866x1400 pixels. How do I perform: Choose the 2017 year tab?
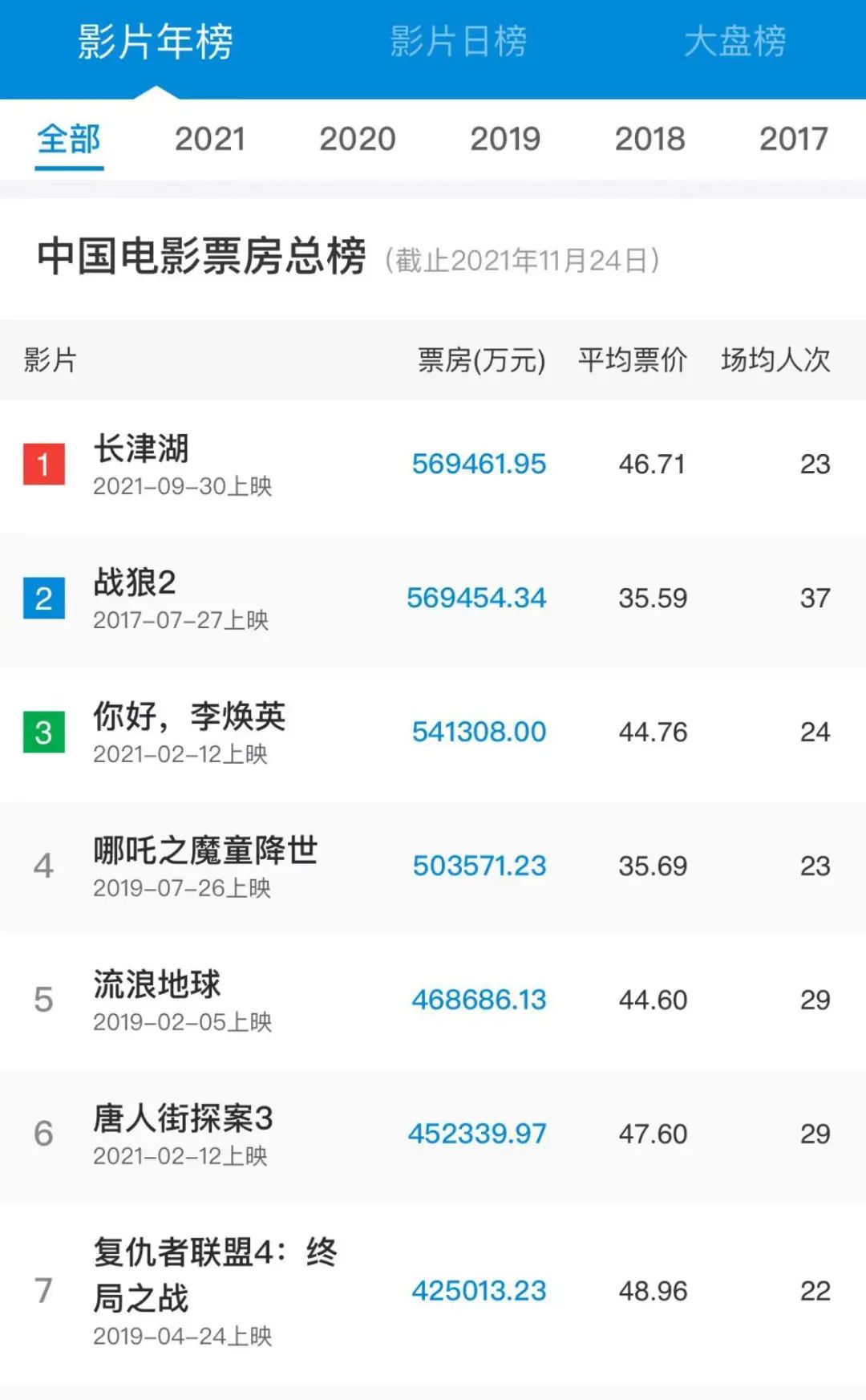794,139
